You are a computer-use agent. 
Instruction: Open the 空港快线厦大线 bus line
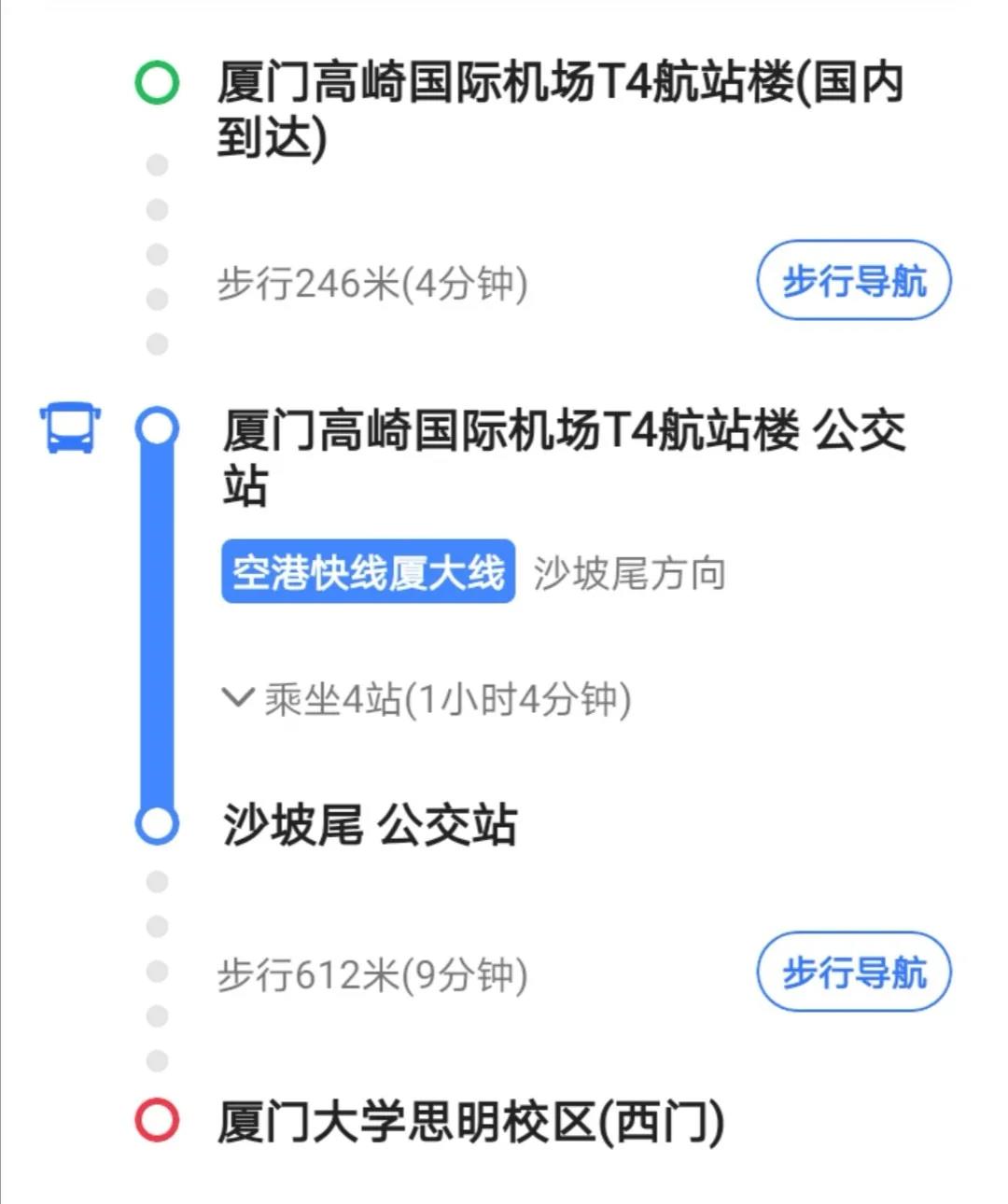click(368, 572)
